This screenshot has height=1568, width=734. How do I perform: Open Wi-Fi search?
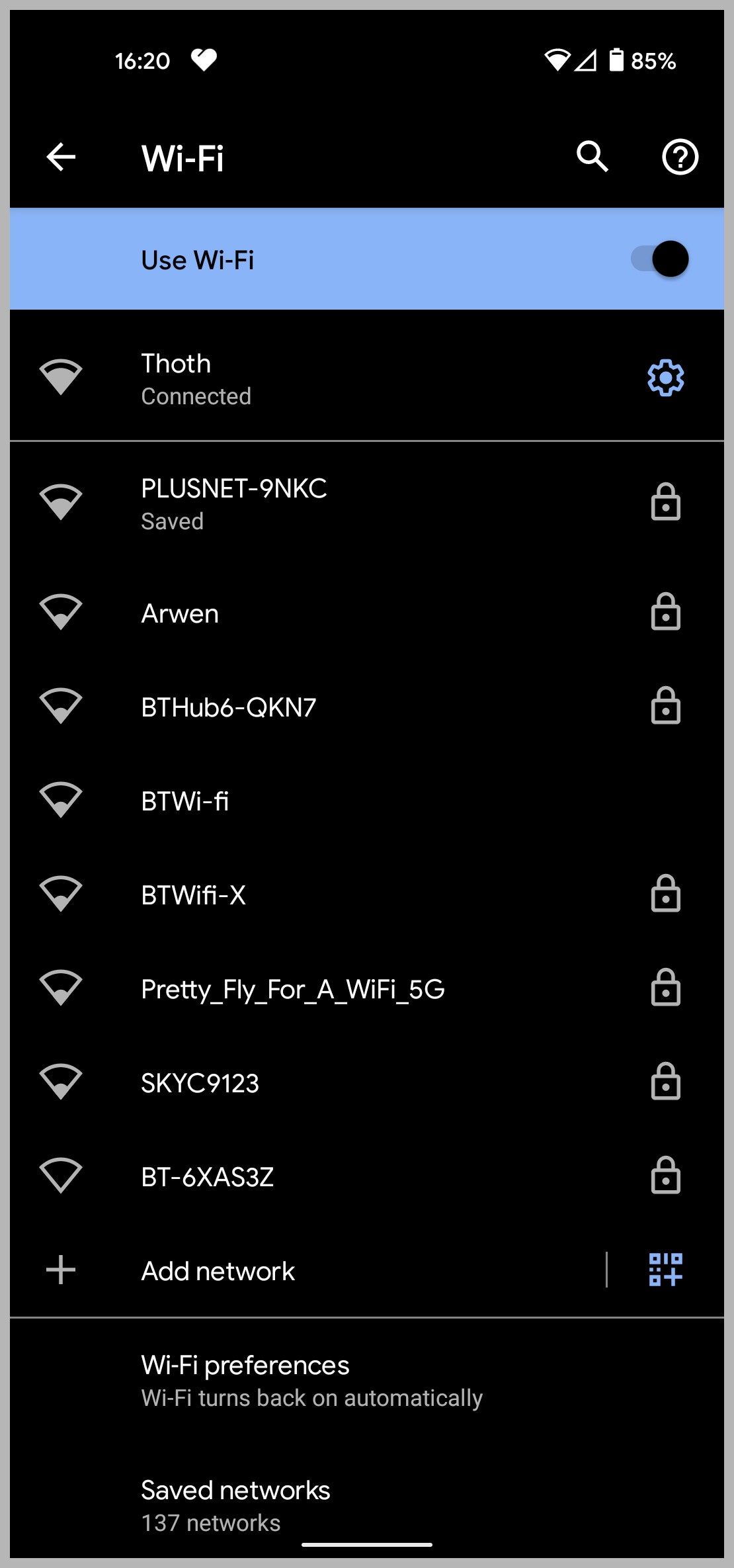tap(592, 157)
